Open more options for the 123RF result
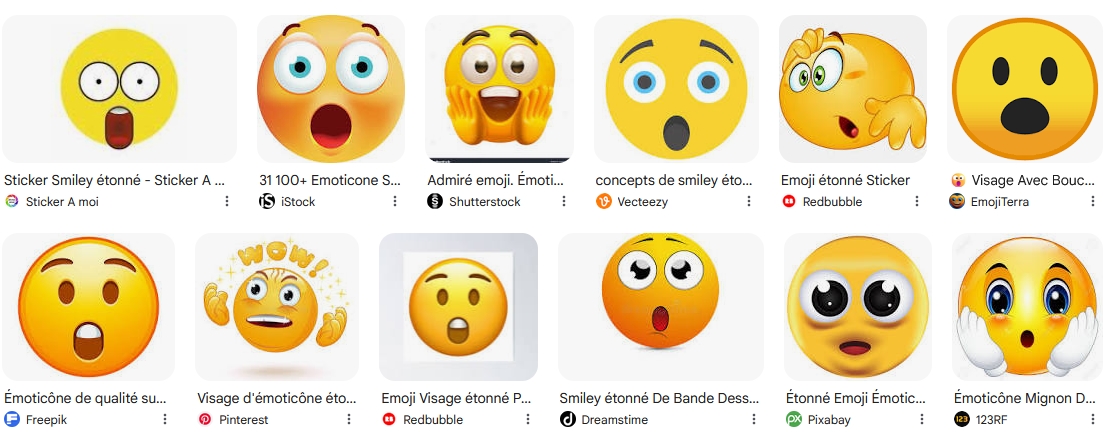The width and height of the screenshot is (1103, 432). [x=1086, y=419]
